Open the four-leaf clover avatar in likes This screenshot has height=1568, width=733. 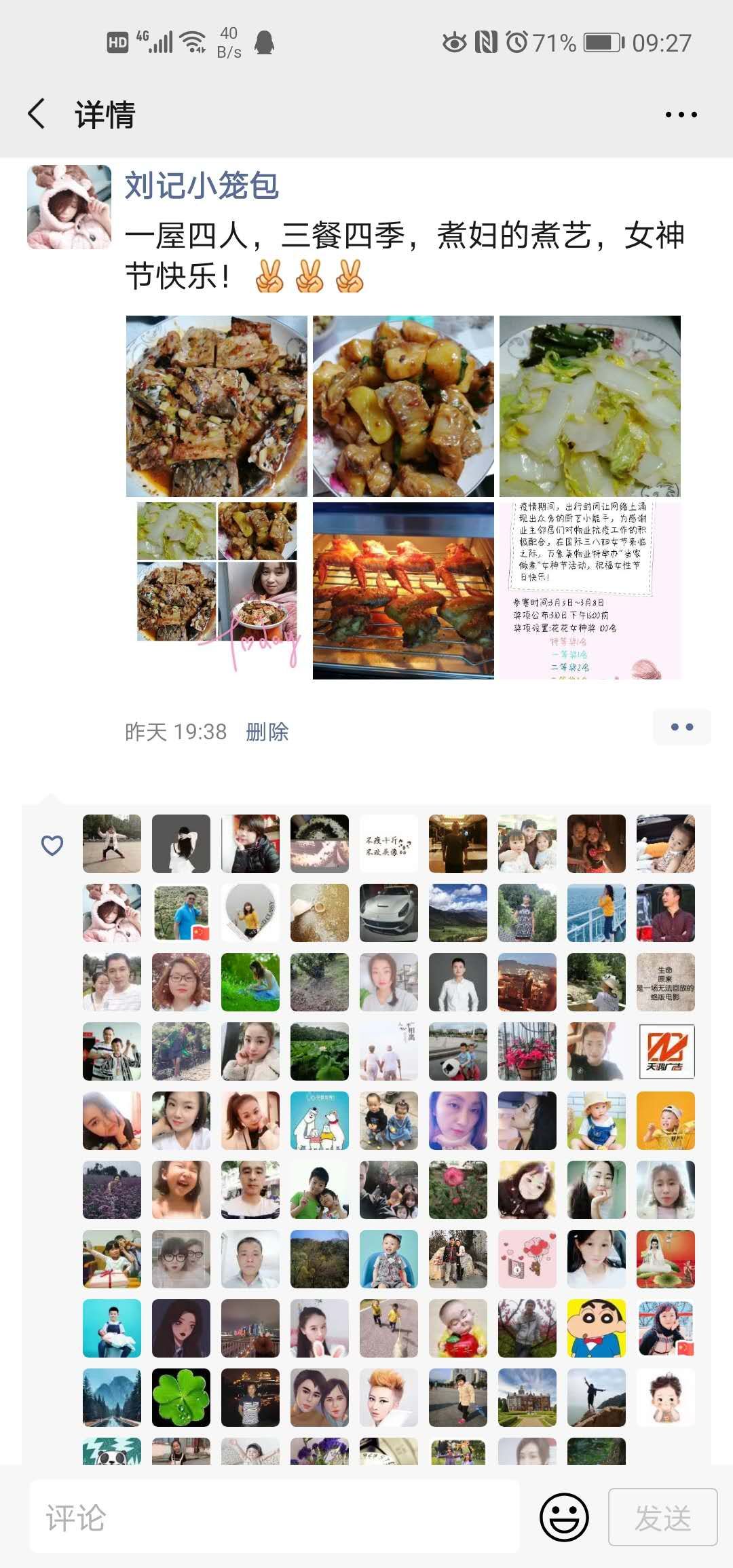(181, 1398)
